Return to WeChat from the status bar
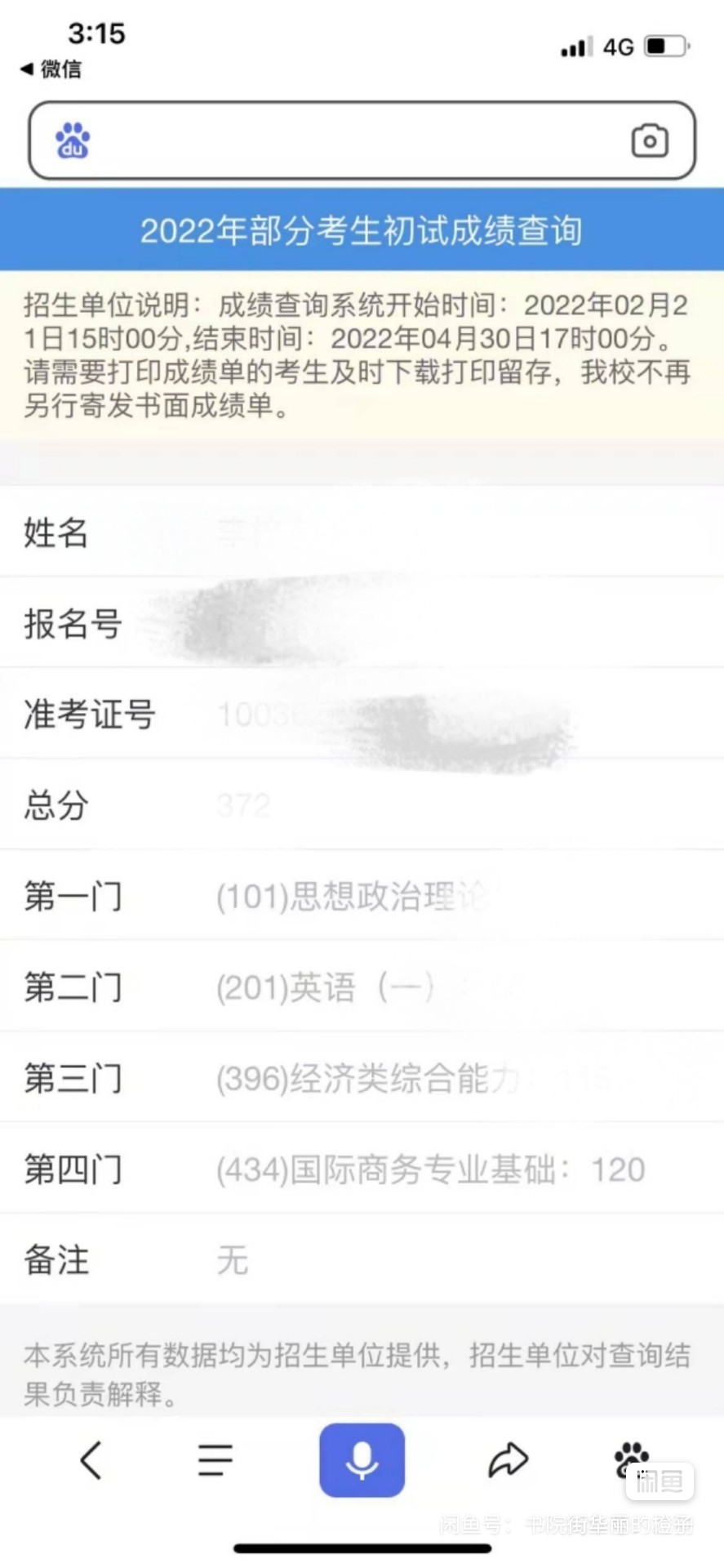Viewport: 724px width, 1568px height. (x=51, y=69)
